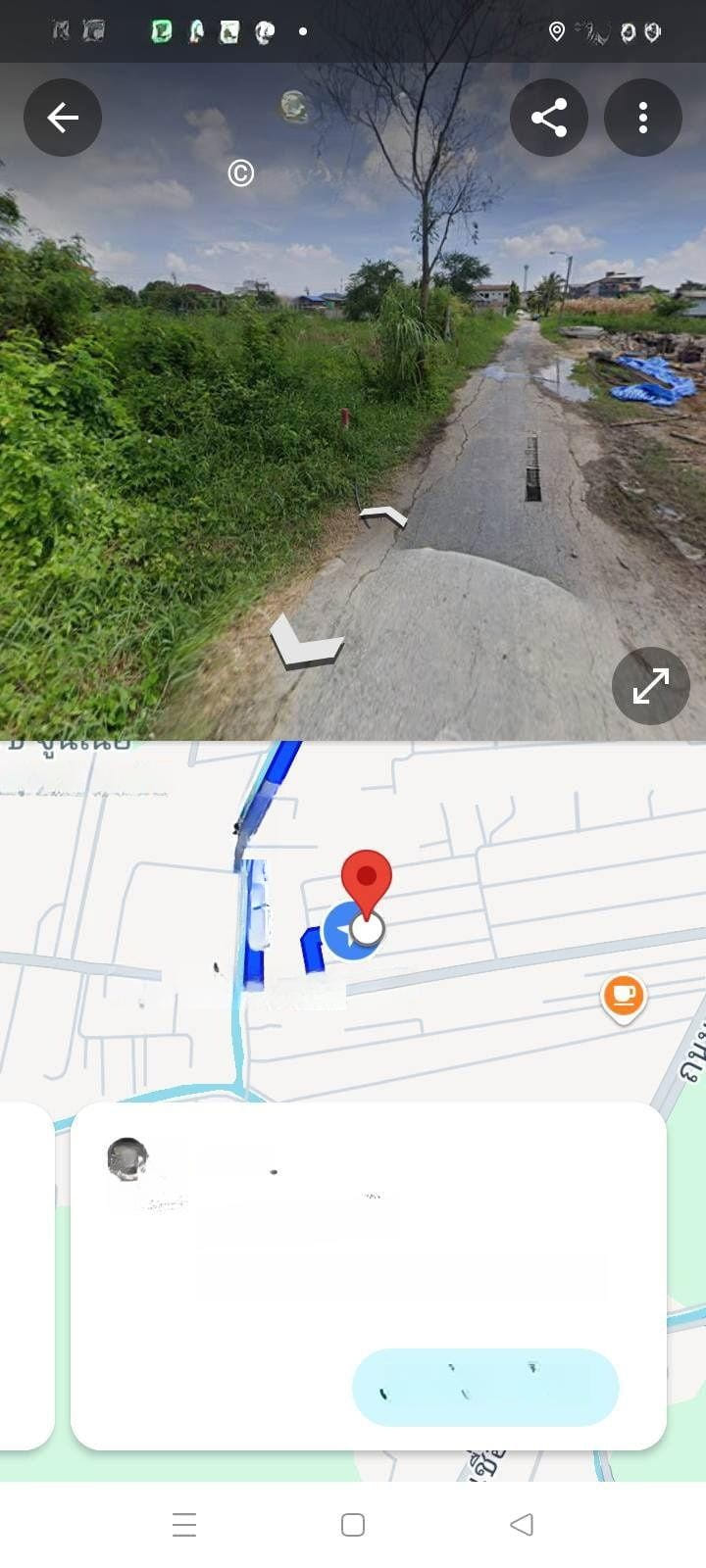706x1568 pixels.
Task: Share this Street View location
Action: coord(549,118)
